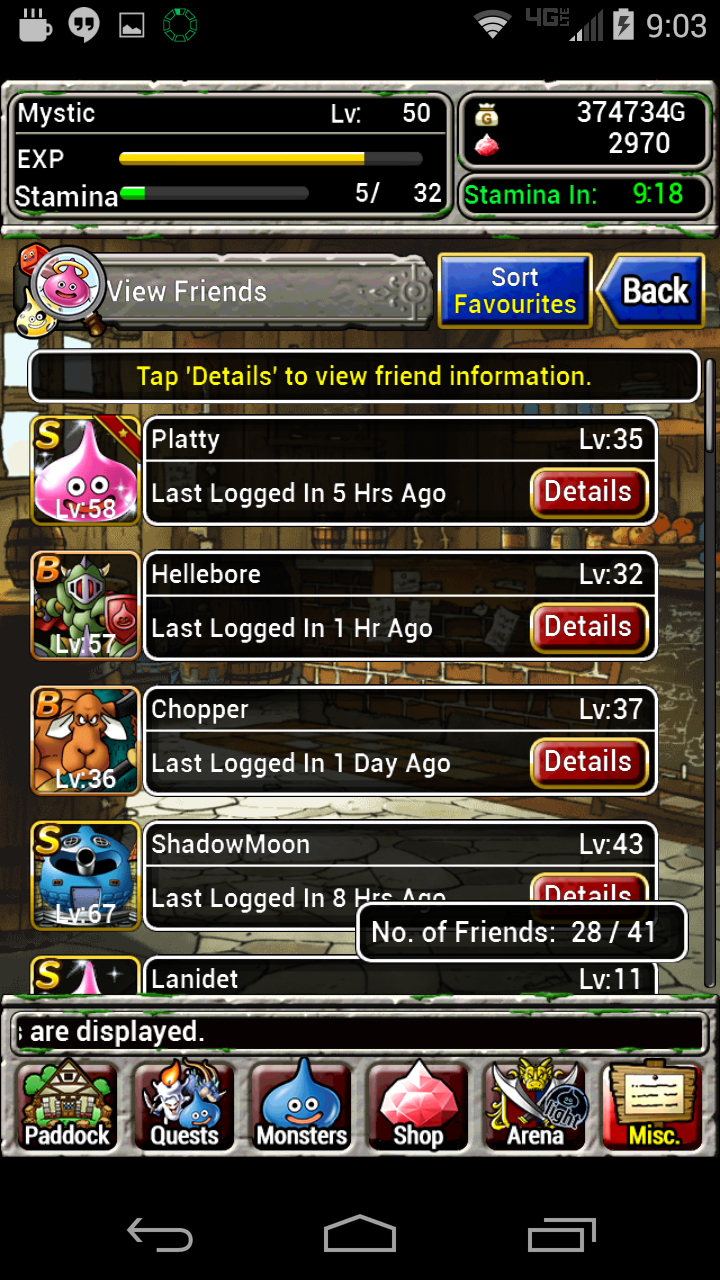The image size is (720, 1280).
Task: Tap the Sort Favourites button
Action: tap(514, 291)
